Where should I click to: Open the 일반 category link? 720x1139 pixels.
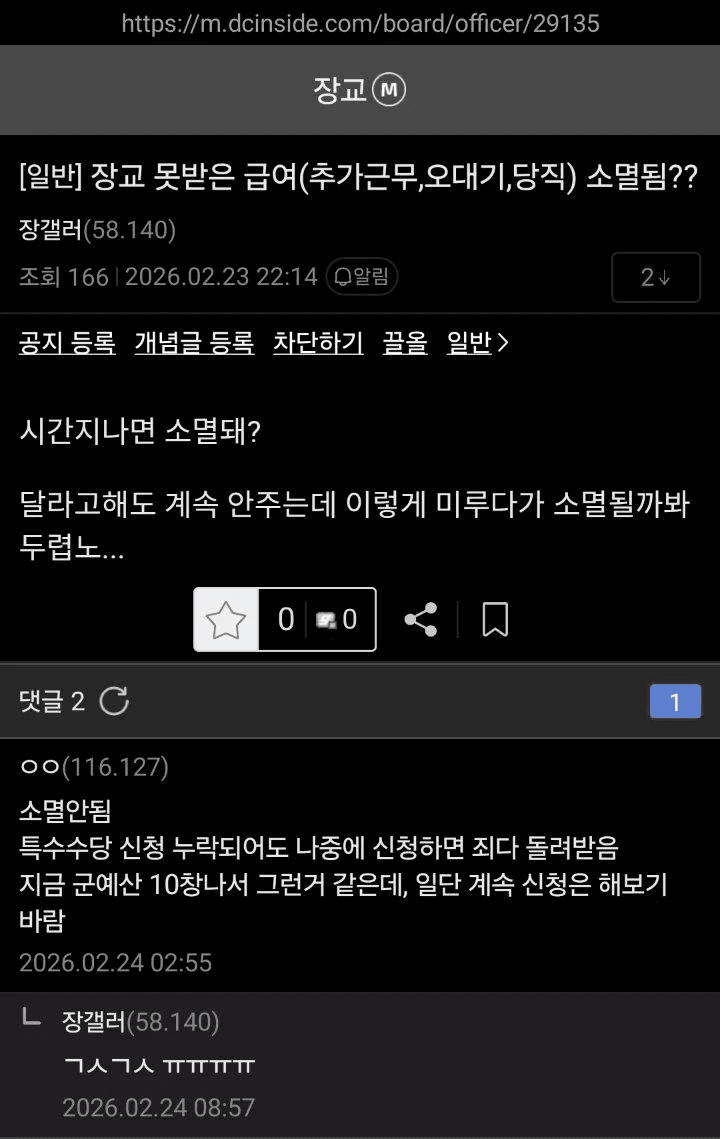pyautogui.click(x=477, y=343)
